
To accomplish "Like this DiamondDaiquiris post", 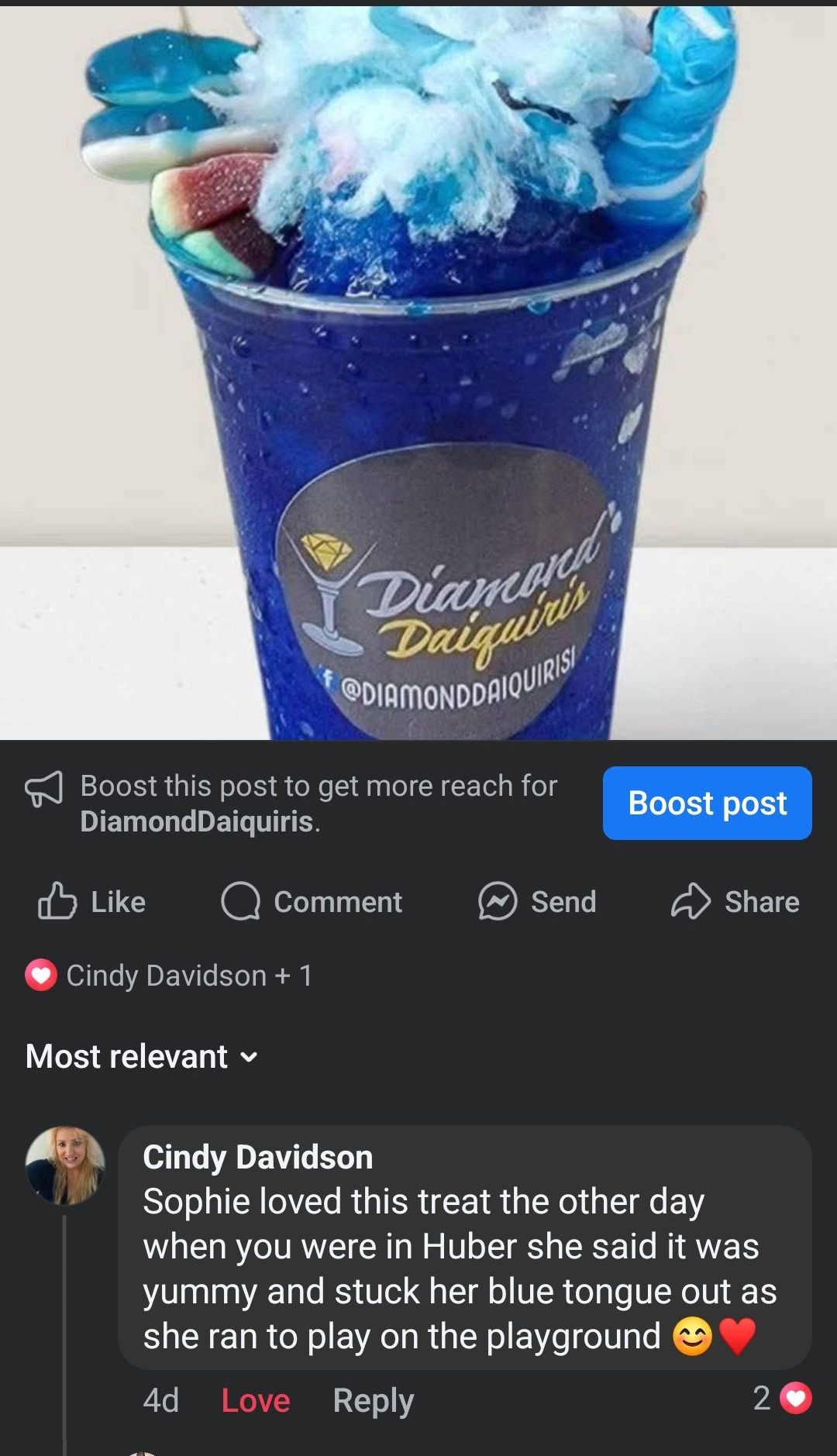I will tap(92, 902).
